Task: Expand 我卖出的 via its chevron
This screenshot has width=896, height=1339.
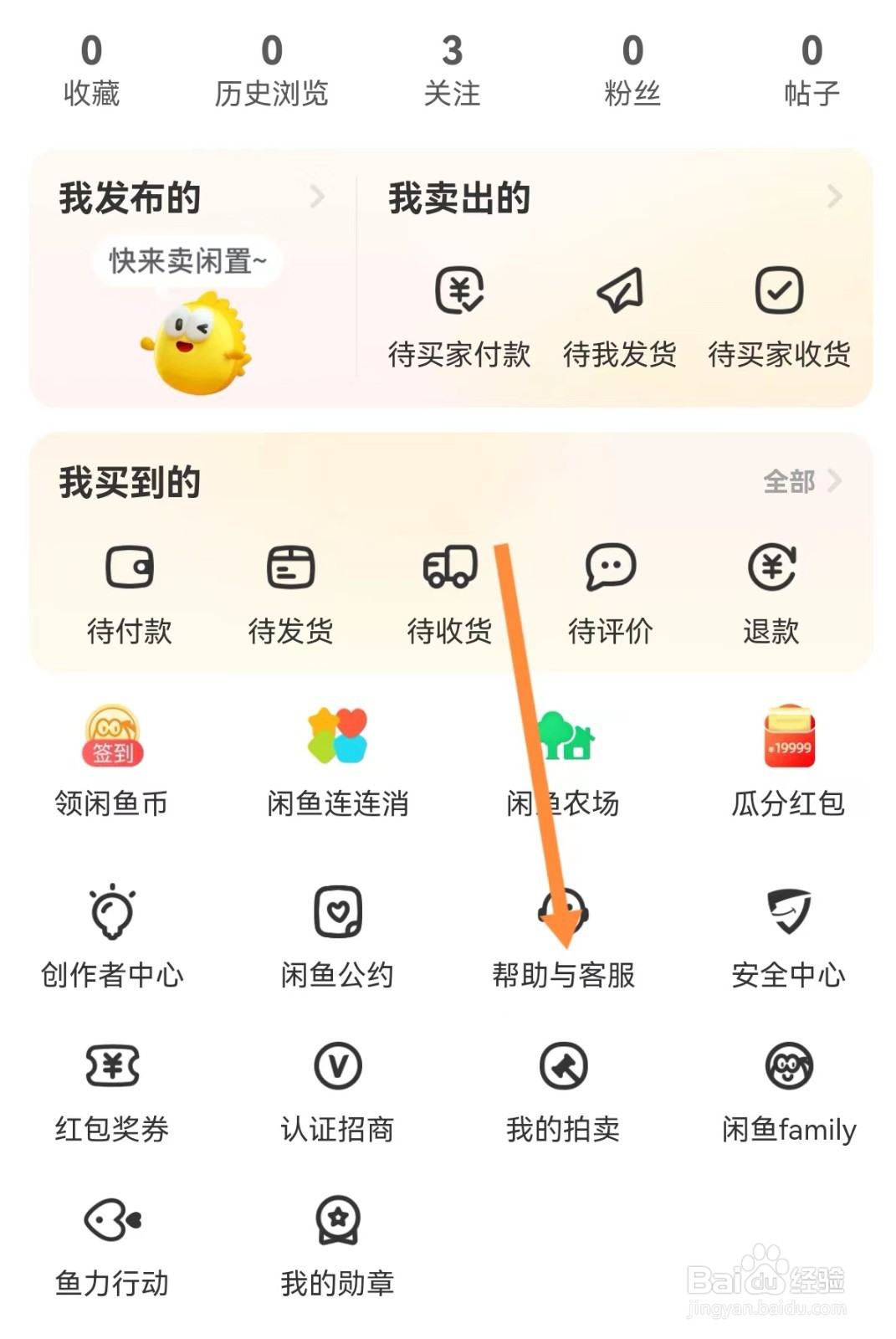Action: pos(832,197)
